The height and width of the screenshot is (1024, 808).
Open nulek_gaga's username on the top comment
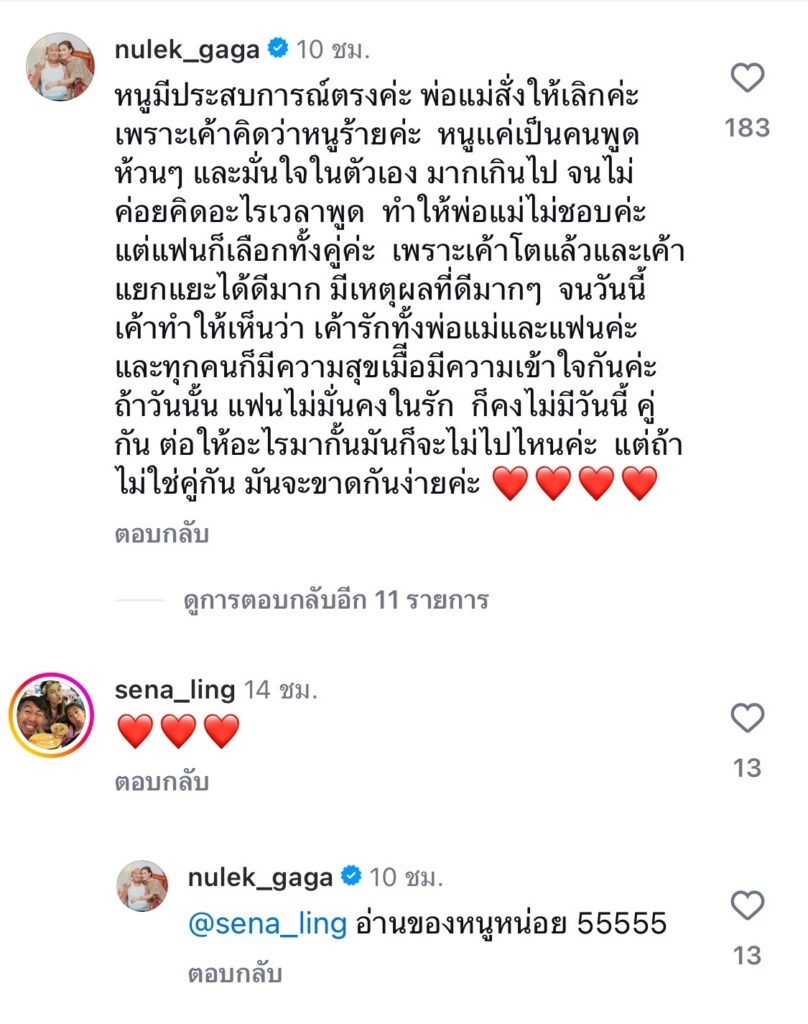tap(188, 47)
